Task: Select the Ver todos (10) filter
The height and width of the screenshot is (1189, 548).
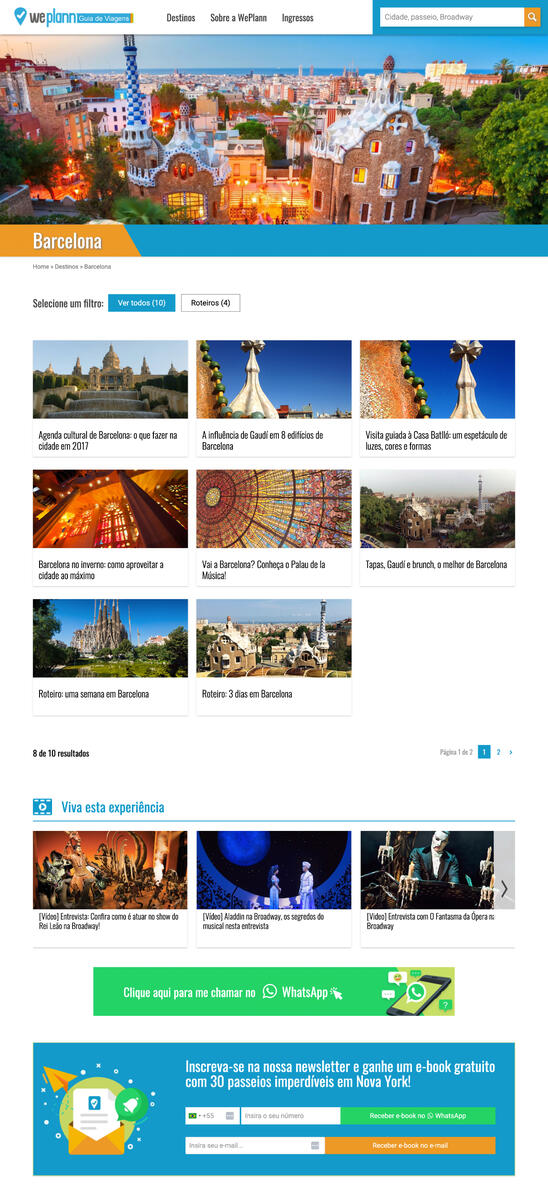Action: pyautogui.click(x=142, y=303)
